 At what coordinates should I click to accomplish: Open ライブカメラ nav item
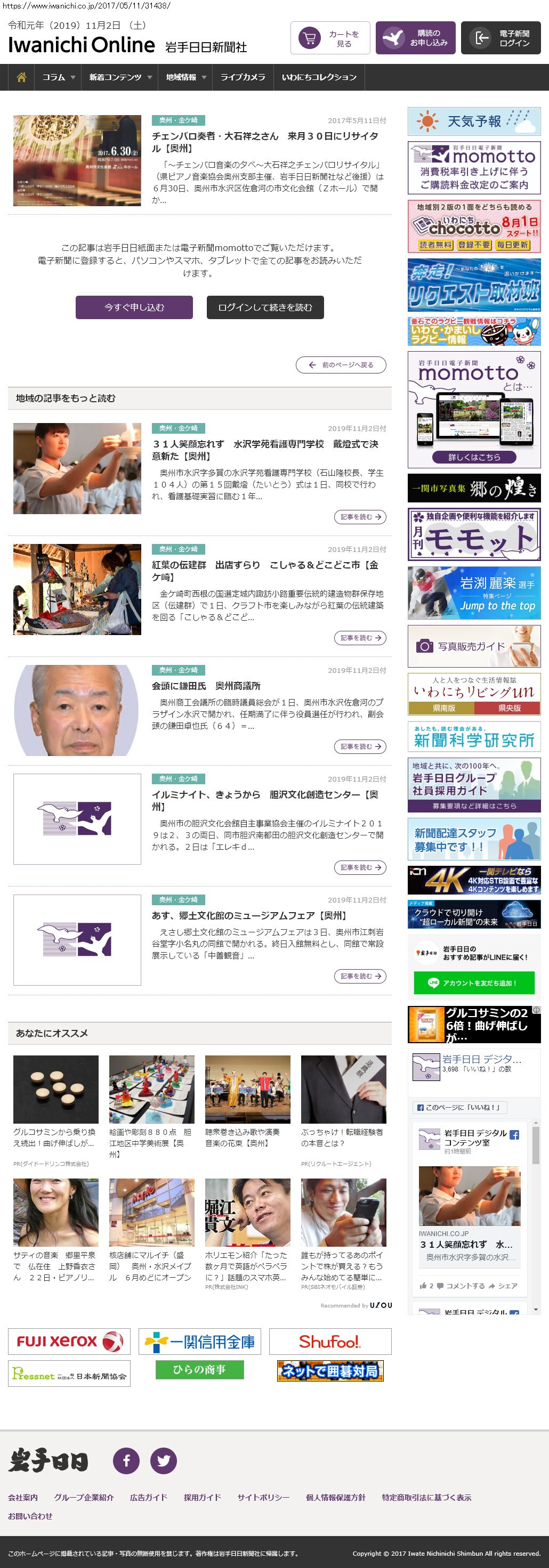(242, 77)
